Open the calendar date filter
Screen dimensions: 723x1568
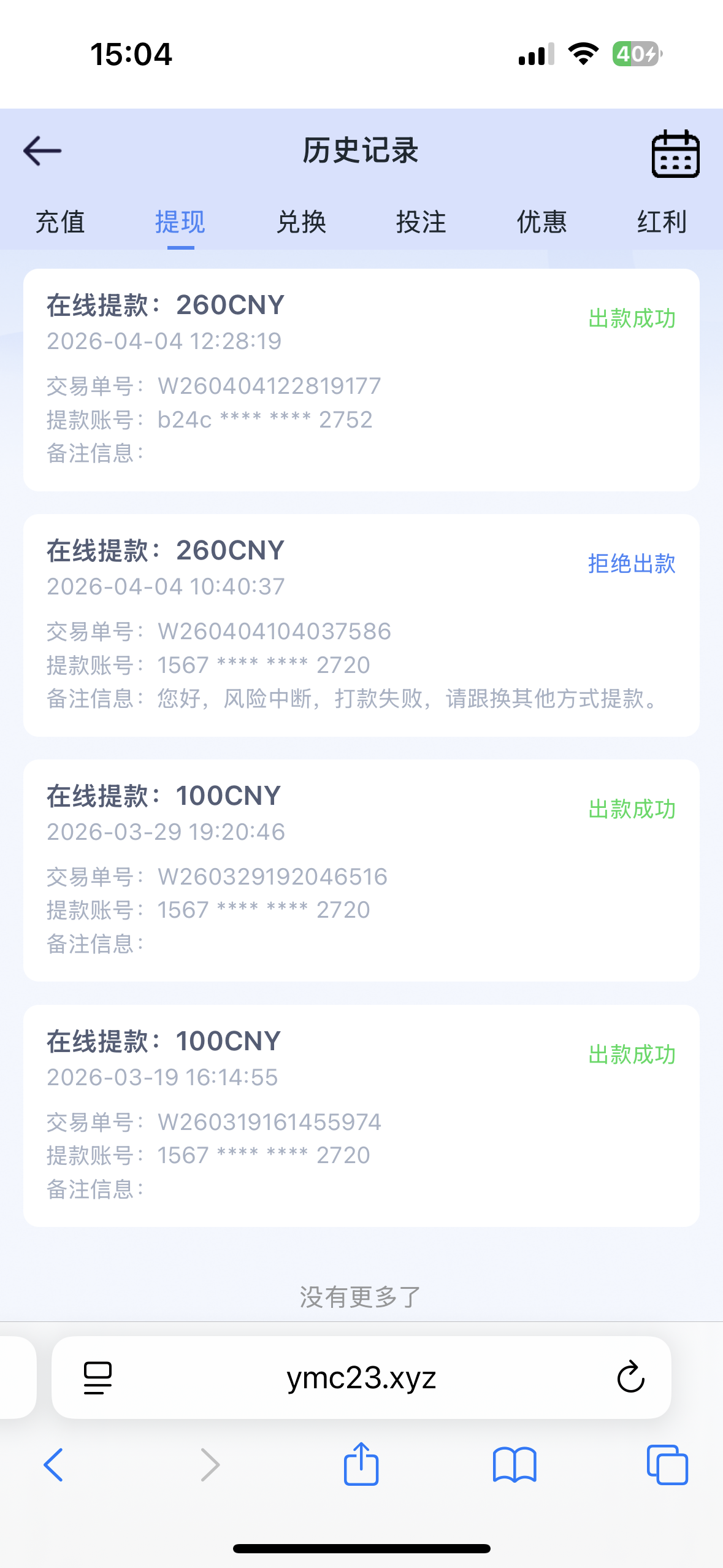point(674,152)
